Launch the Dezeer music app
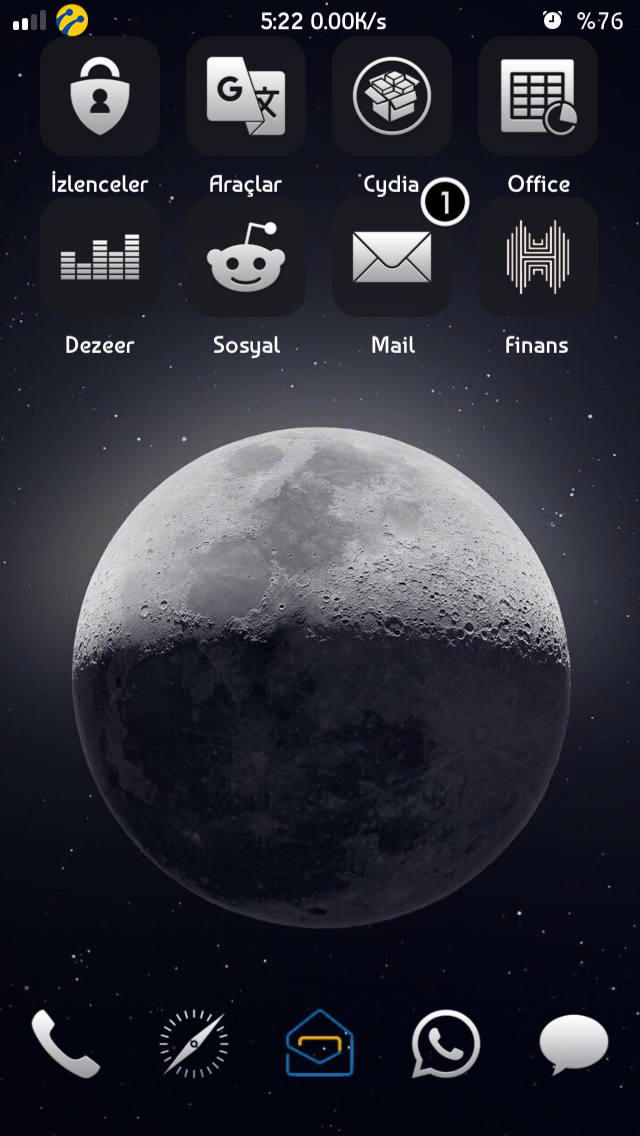640x1136 pixels. coord(100,257)
